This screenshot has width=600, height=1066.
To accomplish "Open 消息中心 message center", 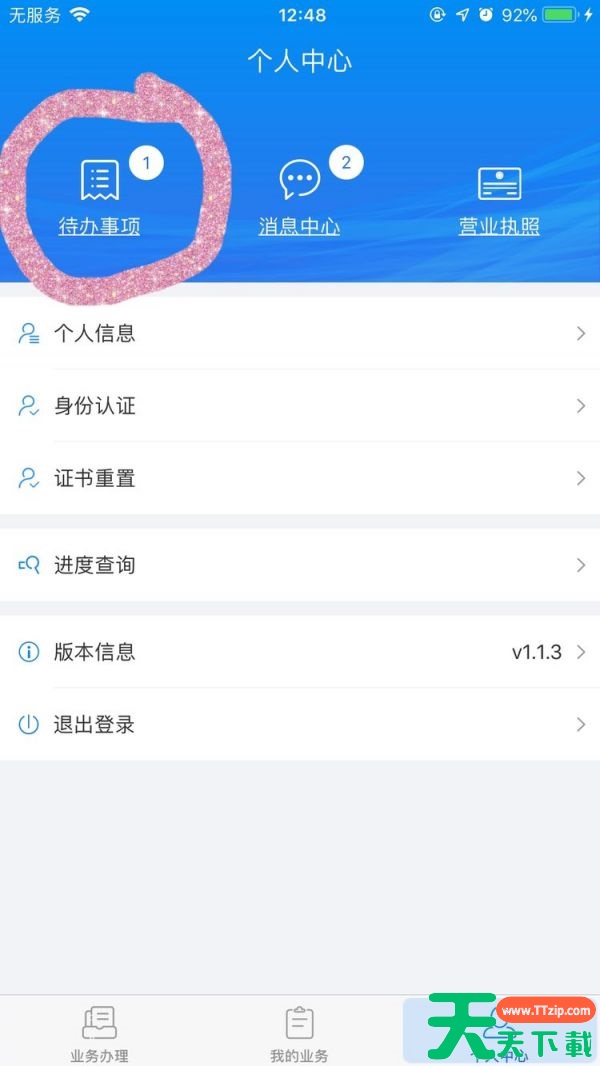I will coord(299,200).
